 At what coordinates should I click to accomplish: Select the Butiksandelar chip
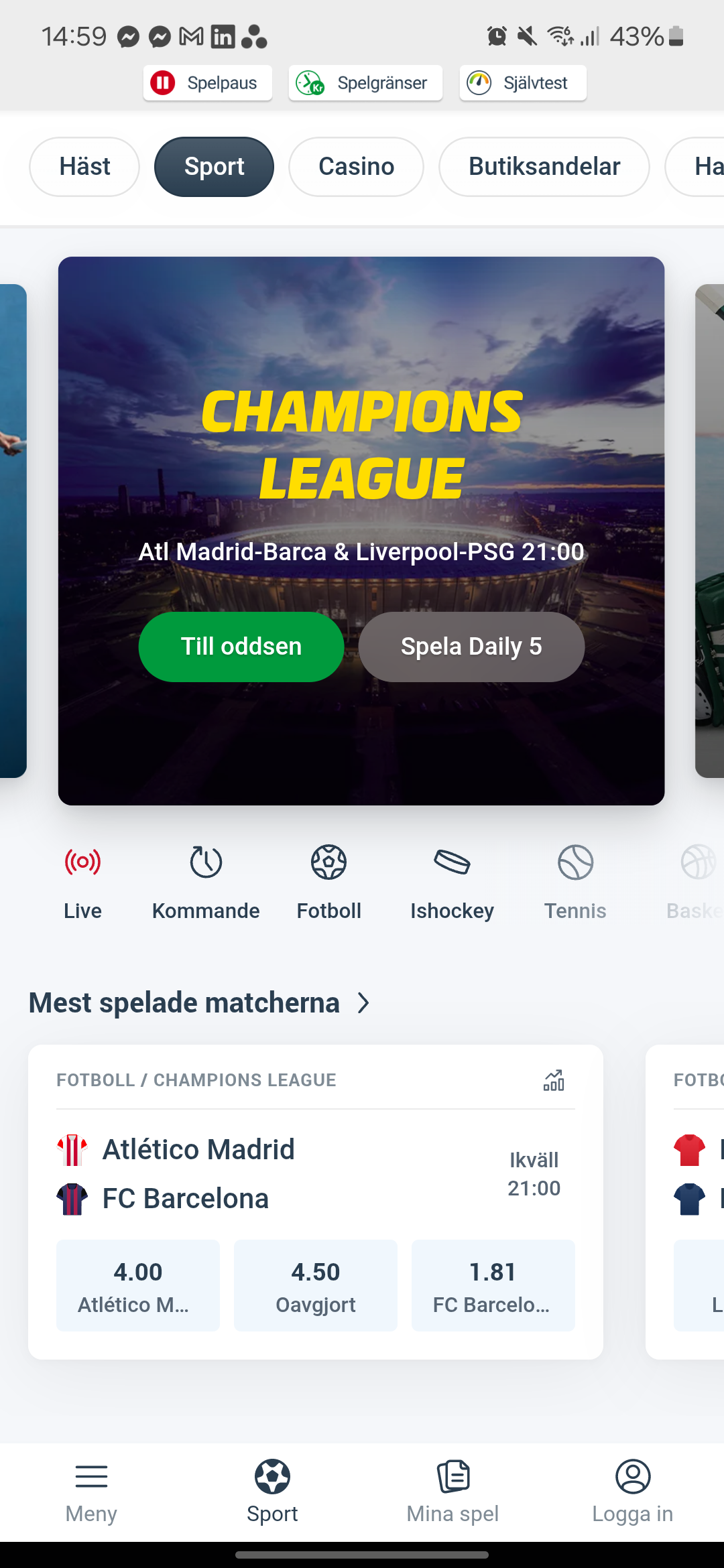point(544,167)
